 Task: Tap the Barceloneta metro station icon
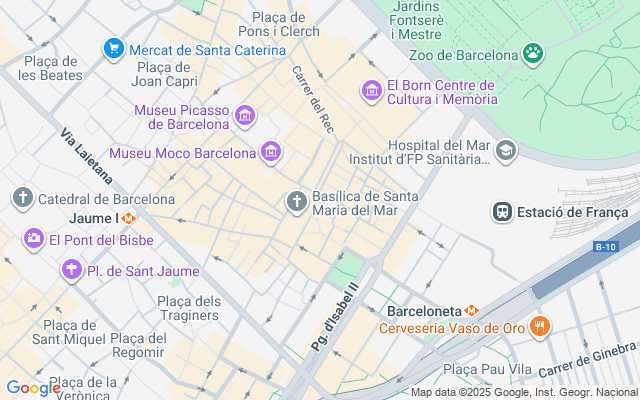click(471, 311)
